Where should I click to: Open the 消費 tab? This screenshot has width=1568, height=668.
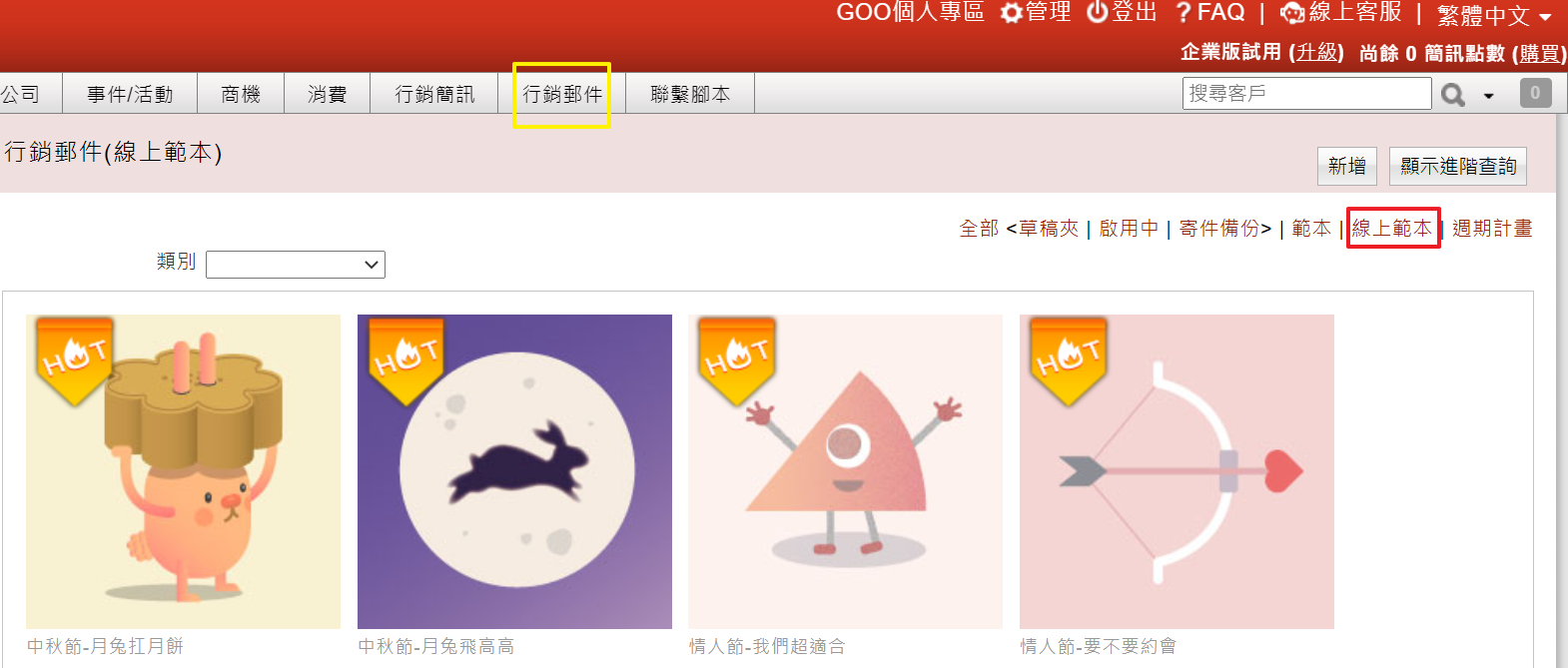pos(328,94)
